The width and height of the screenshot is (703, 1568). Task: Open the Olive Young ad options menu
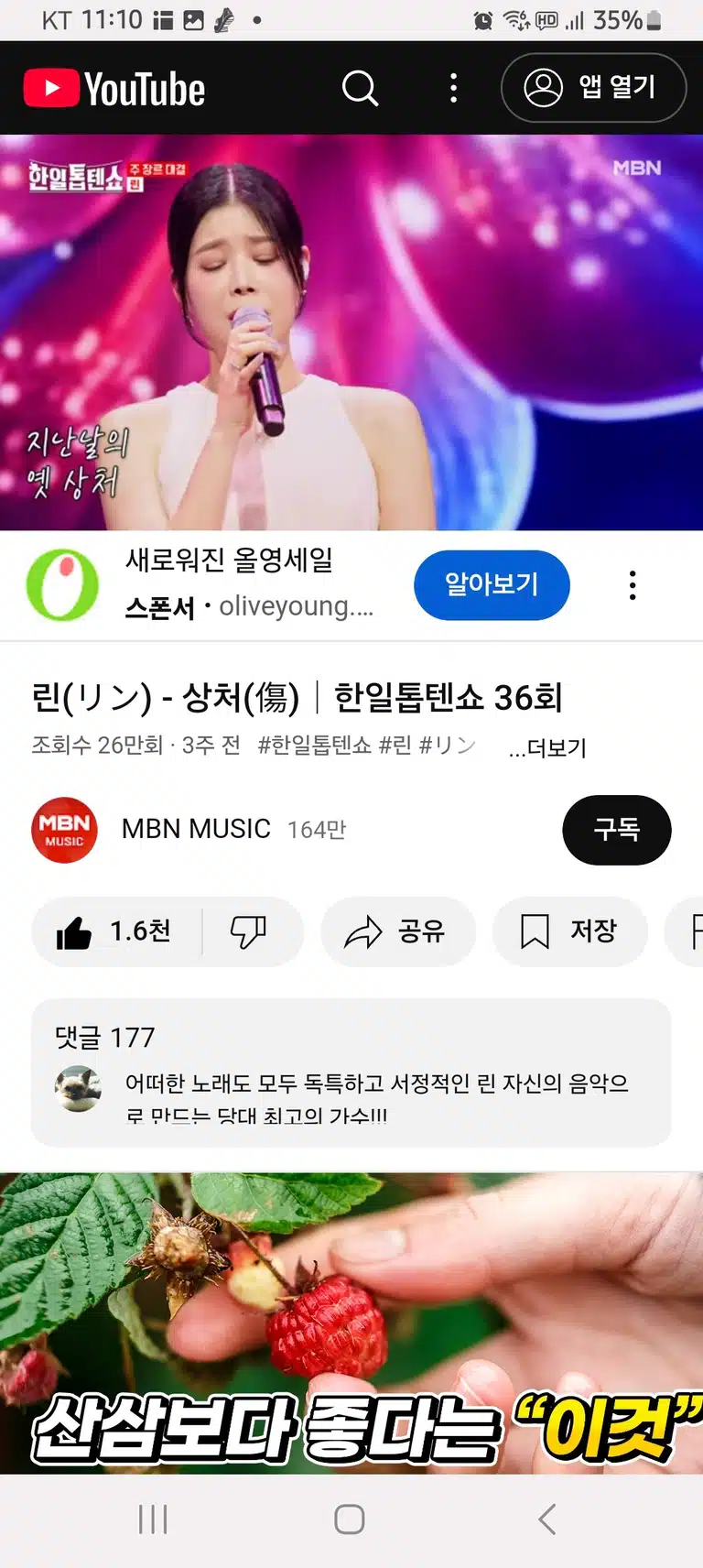click(x=633, y=584)
